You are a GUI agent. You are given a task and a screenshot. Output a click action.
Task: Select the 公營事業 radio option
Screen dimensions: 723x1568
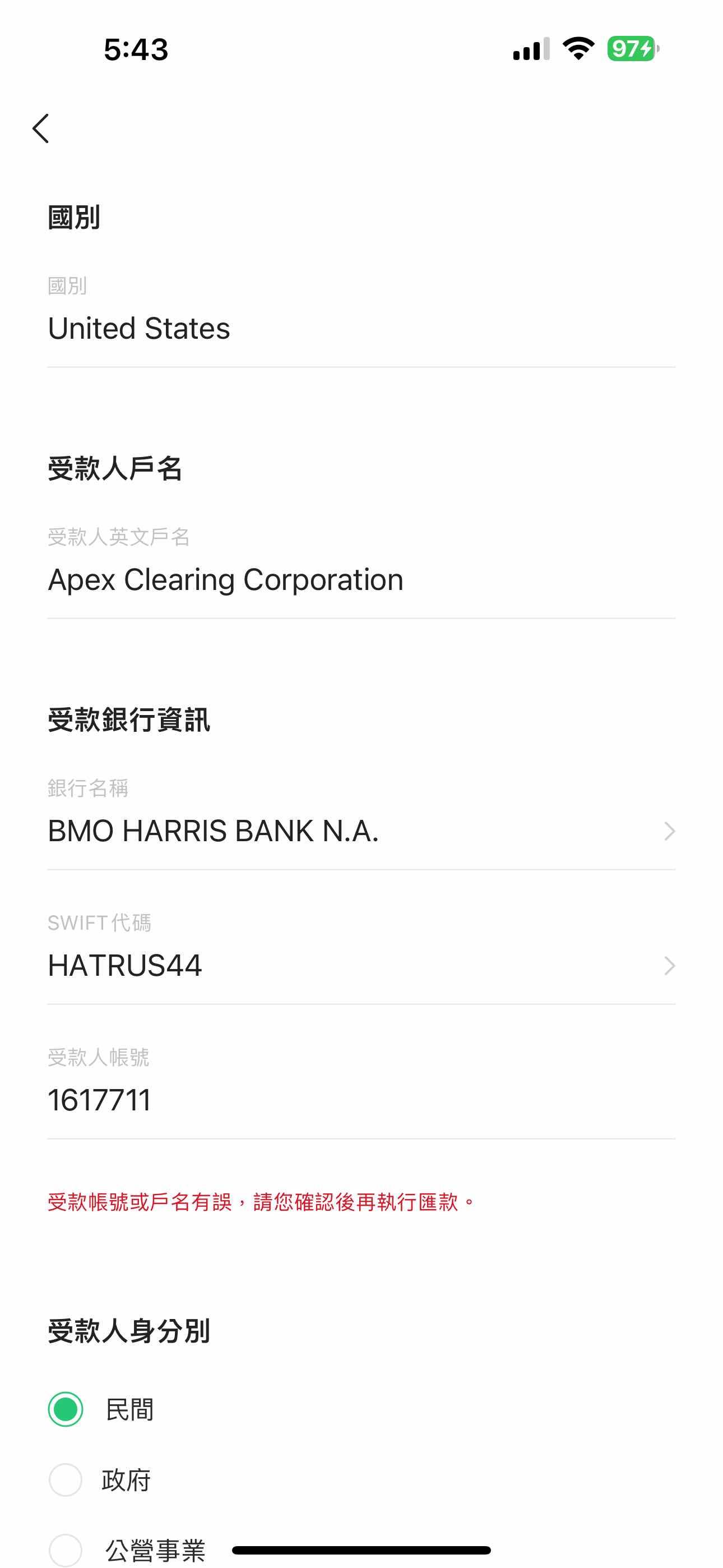[66, 1549]
